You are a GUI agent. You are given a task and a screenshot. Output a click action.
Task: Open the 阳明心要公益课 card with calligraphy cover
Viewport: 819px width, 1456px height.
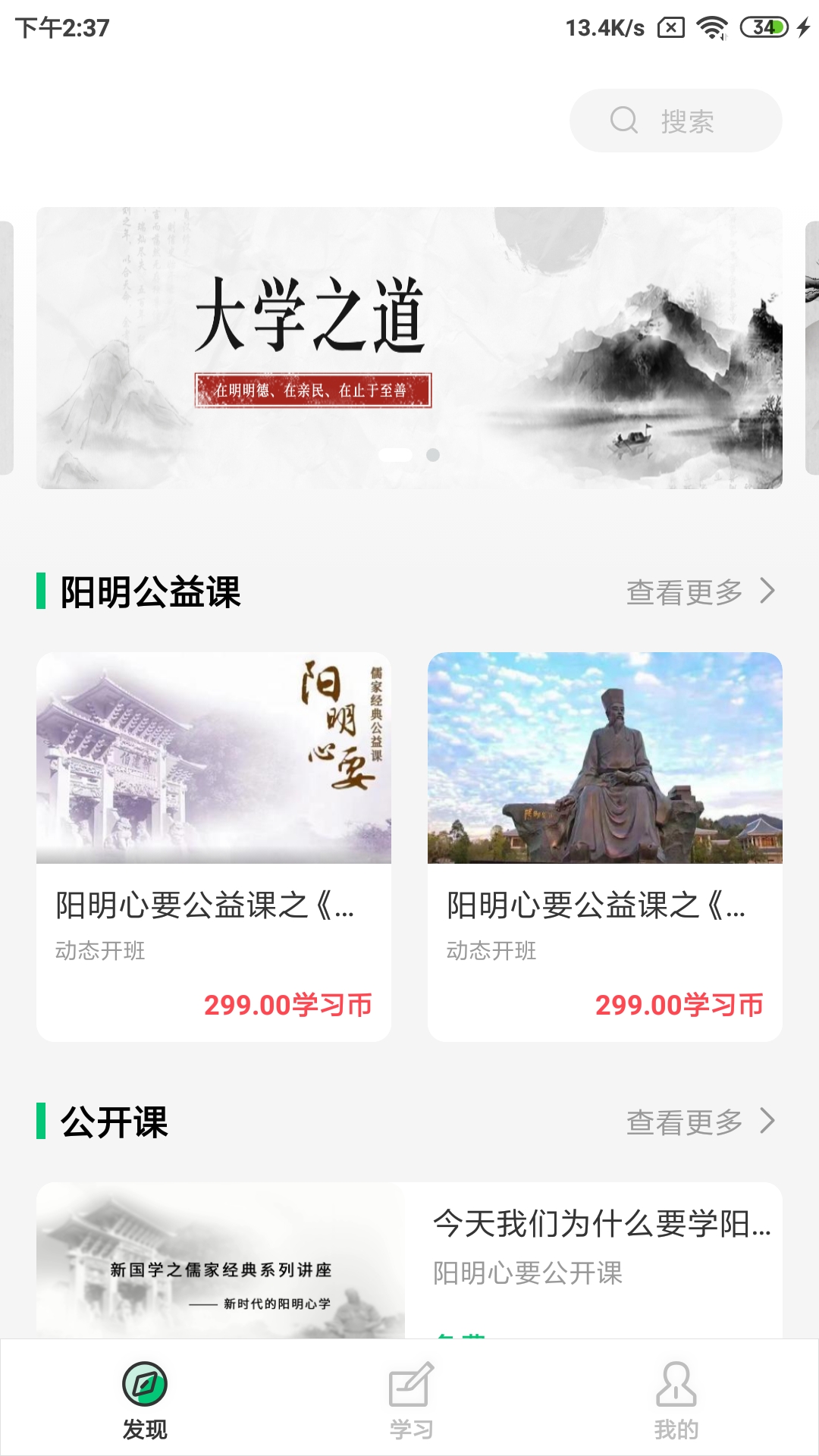coord(214,846)
